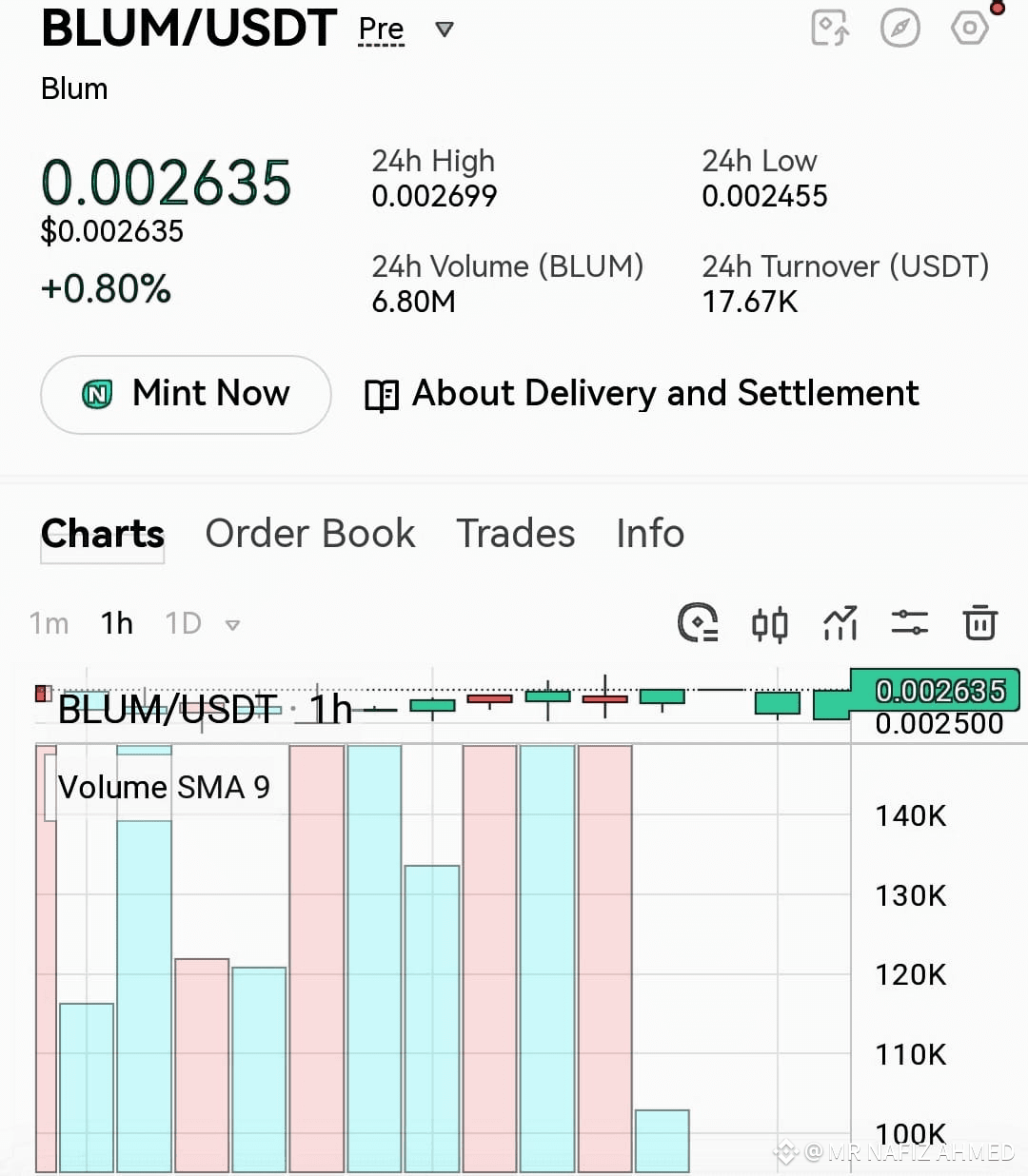1028x1176 pixels.
Task: Select the 1m chart interval
Action: pos(49,623)
